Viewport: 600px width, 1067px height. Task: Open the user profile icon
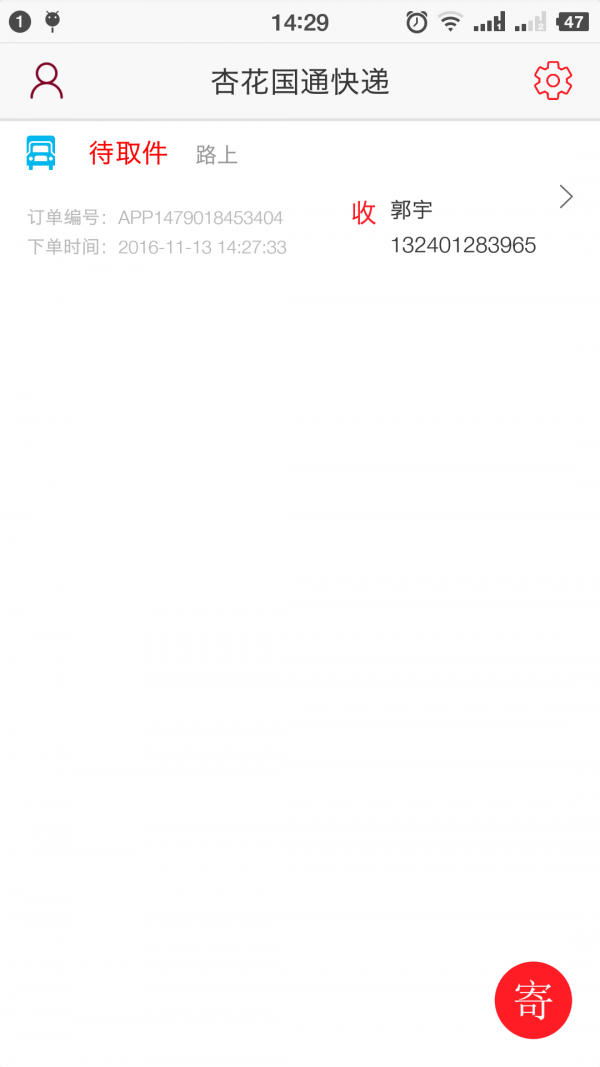47,81
